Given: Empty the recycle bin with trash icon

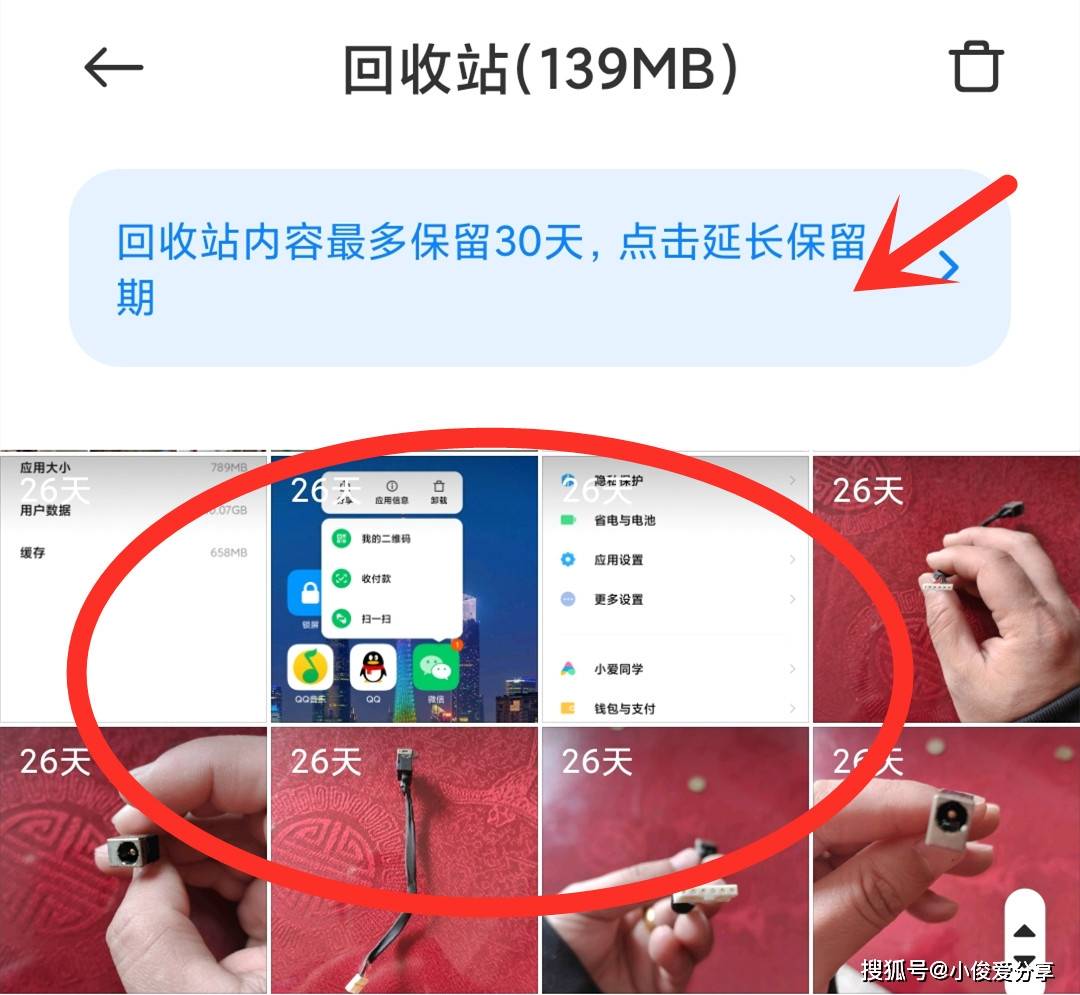Looking at the screenshot, I should (x=975, y=68).
